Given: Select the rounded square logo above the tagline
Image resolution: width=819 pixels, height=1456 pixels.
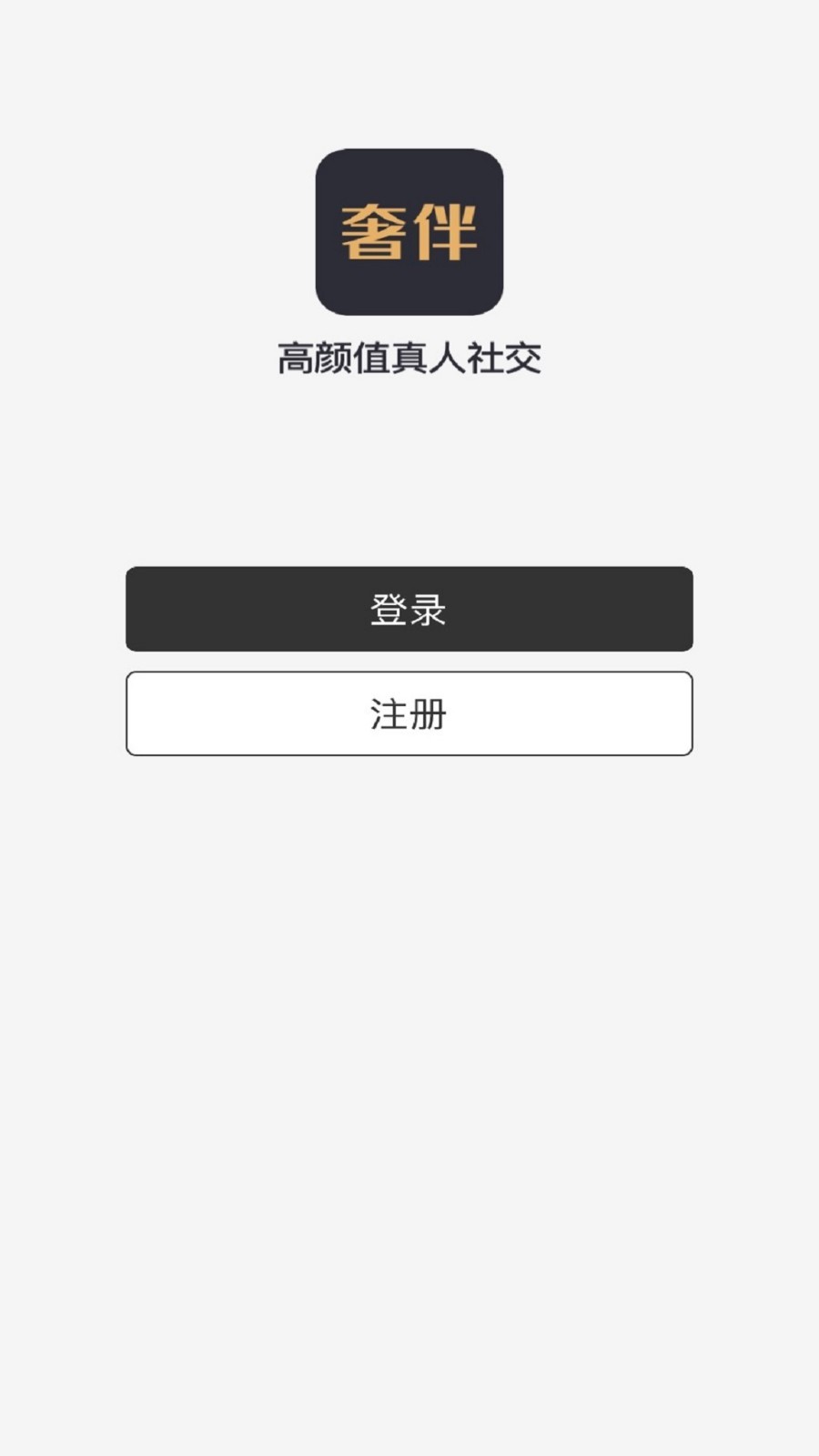Looking at the screenshot, I should pyautogui.click(x=409, y=229).
